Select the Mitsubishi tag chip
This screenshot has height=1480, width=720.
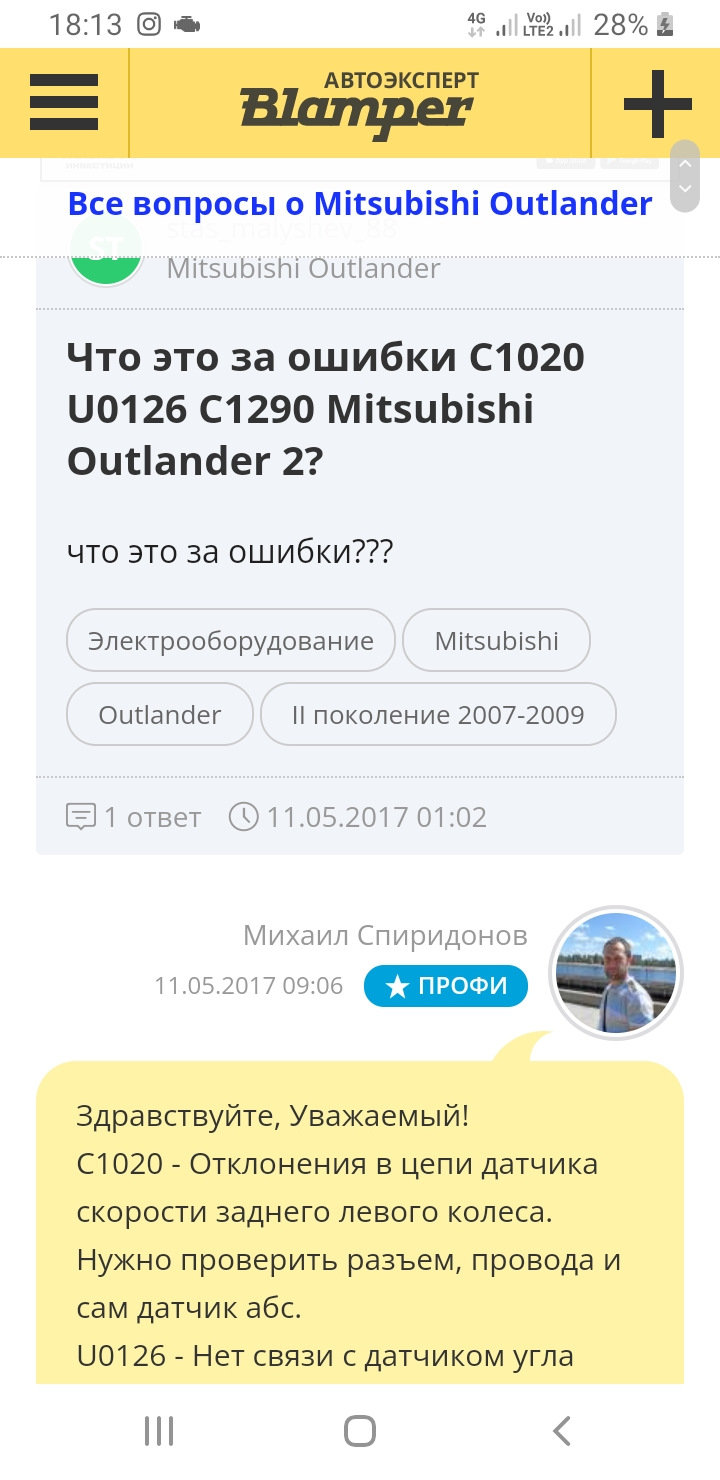coord(497,641)
